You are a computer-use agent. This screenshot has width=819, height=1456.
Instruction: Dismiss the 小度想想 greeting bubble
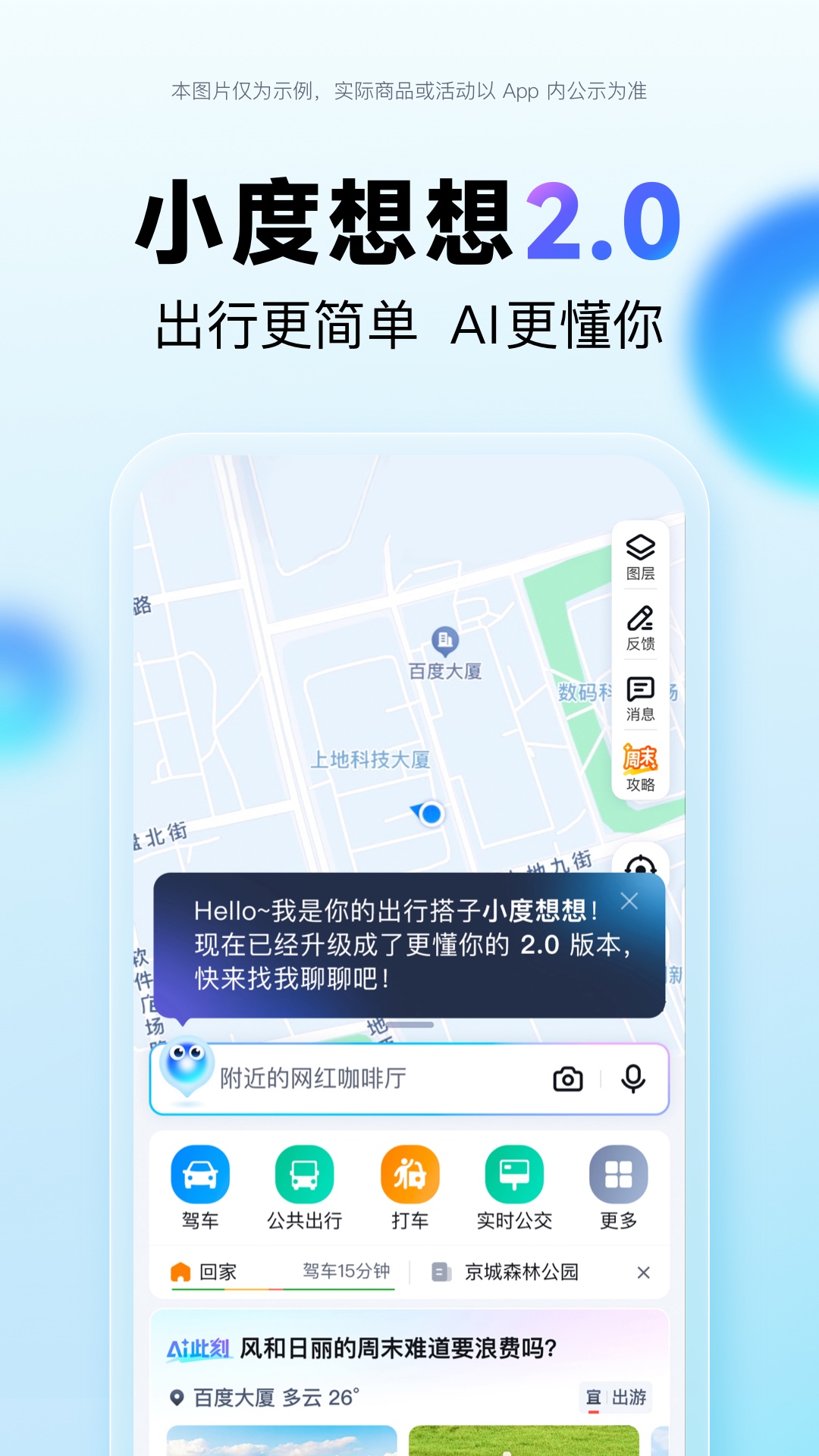pyautogui.click(x=629, y=902)
